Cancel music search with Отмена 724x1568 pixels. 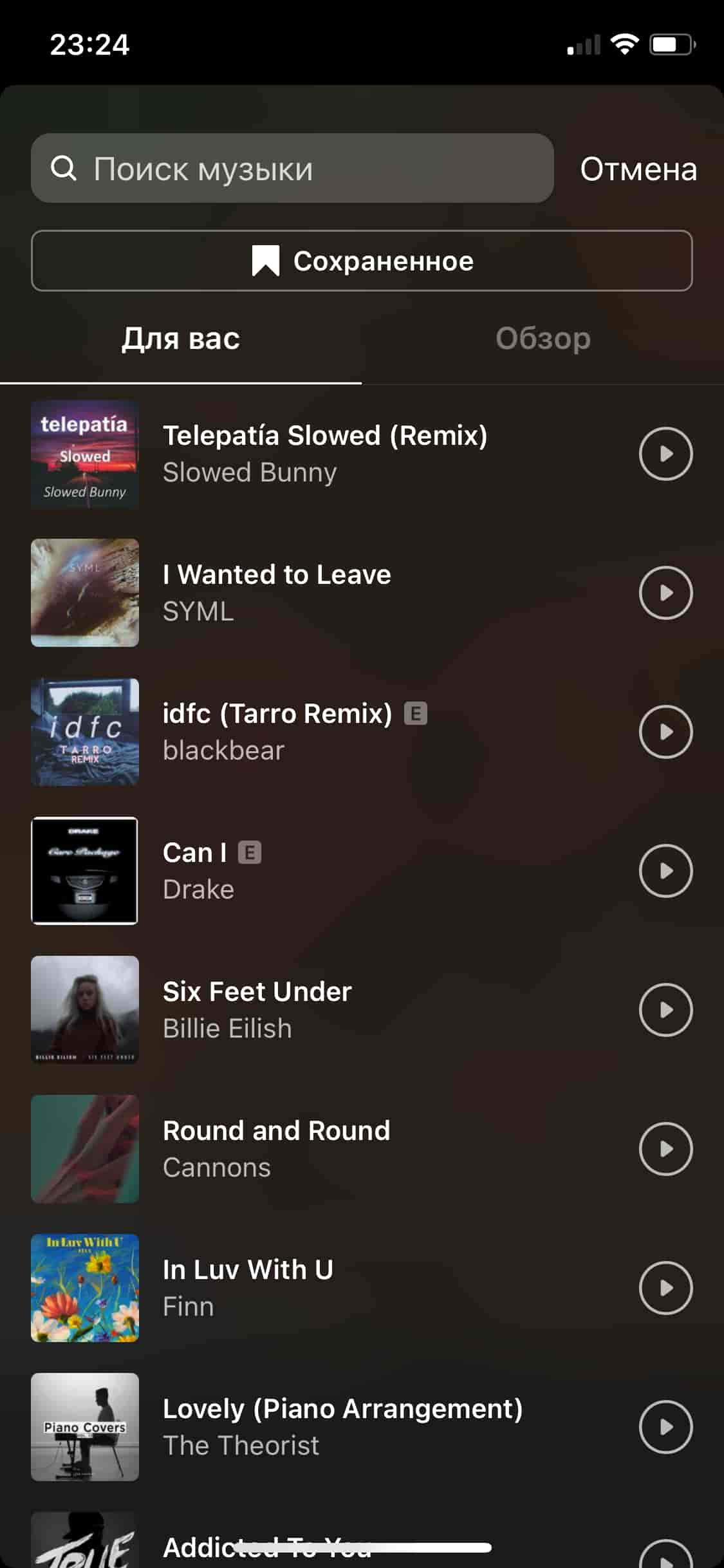pos(638,169)
